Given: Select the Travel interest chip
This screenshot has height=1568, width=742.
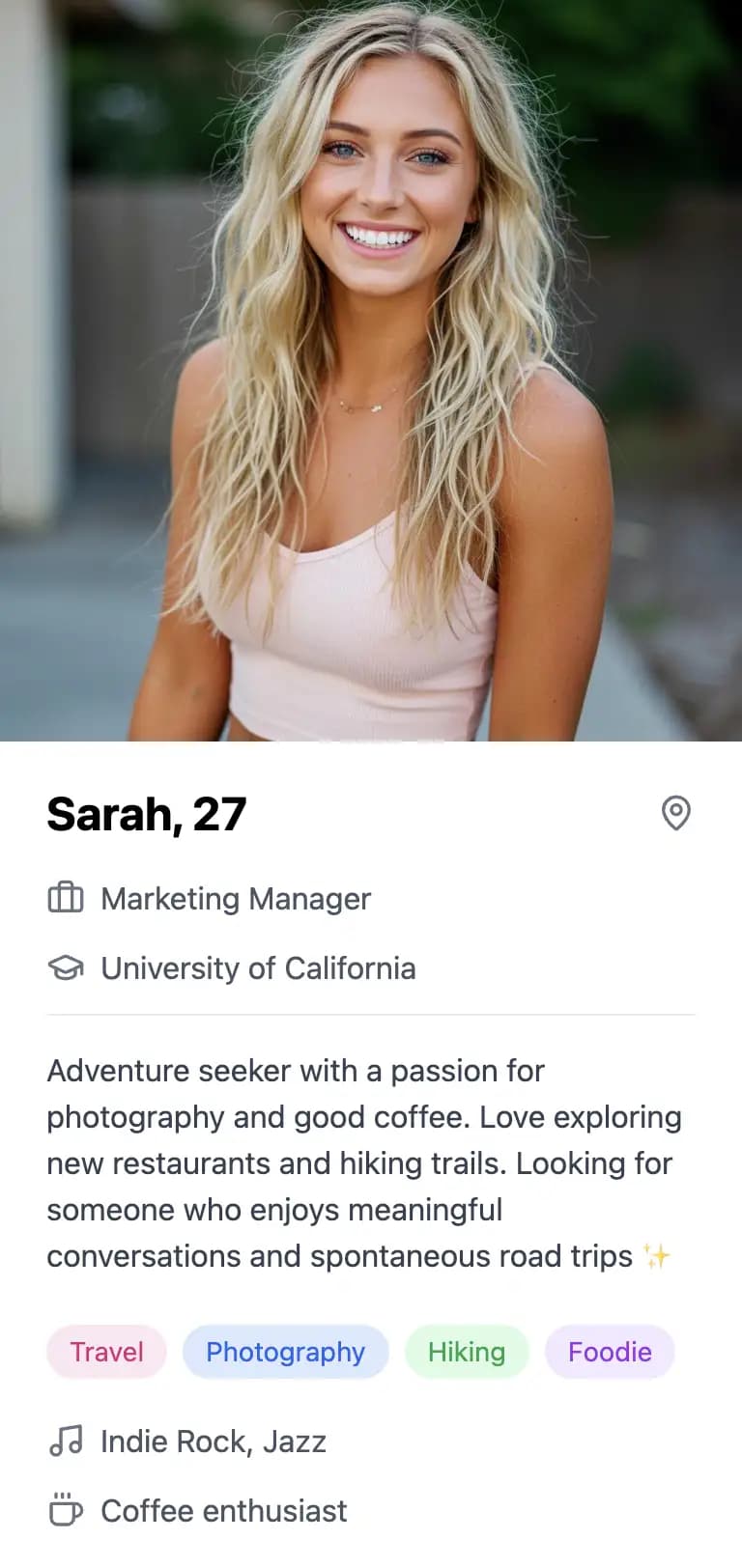Looking at the screenshot, I should [106, 1351].
